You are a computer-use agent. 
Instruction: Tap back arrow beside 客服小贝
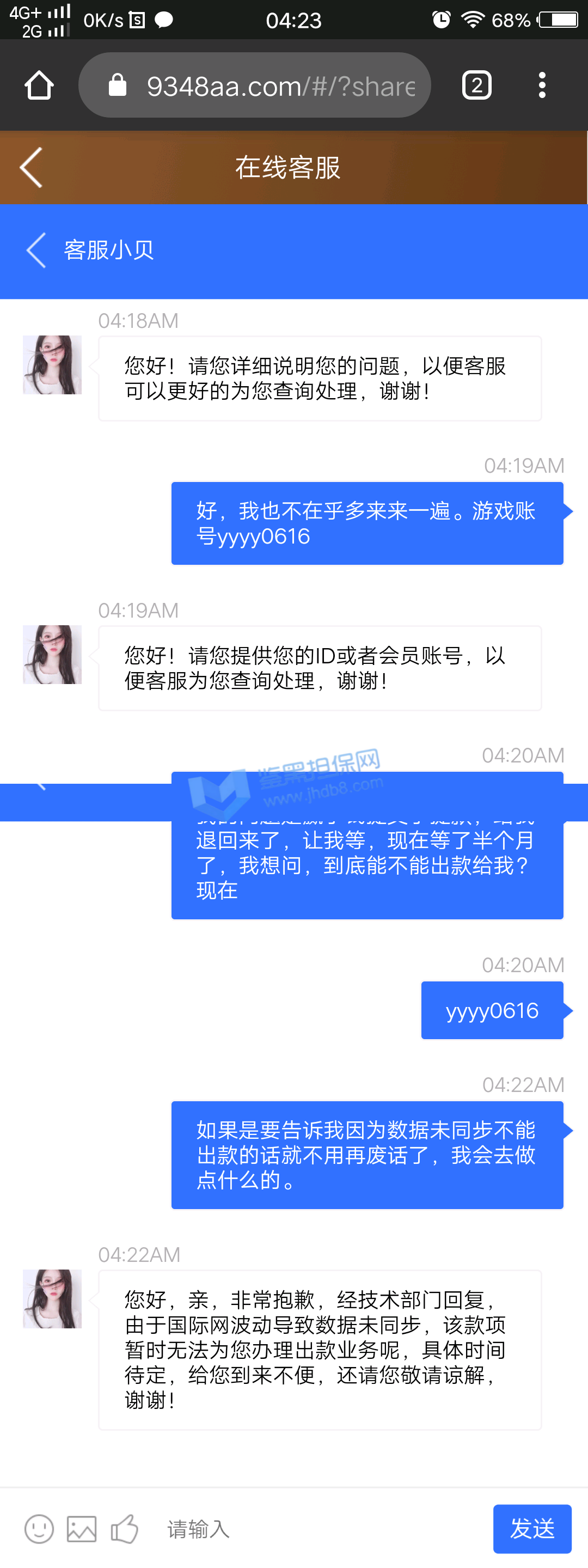[36, 250]
